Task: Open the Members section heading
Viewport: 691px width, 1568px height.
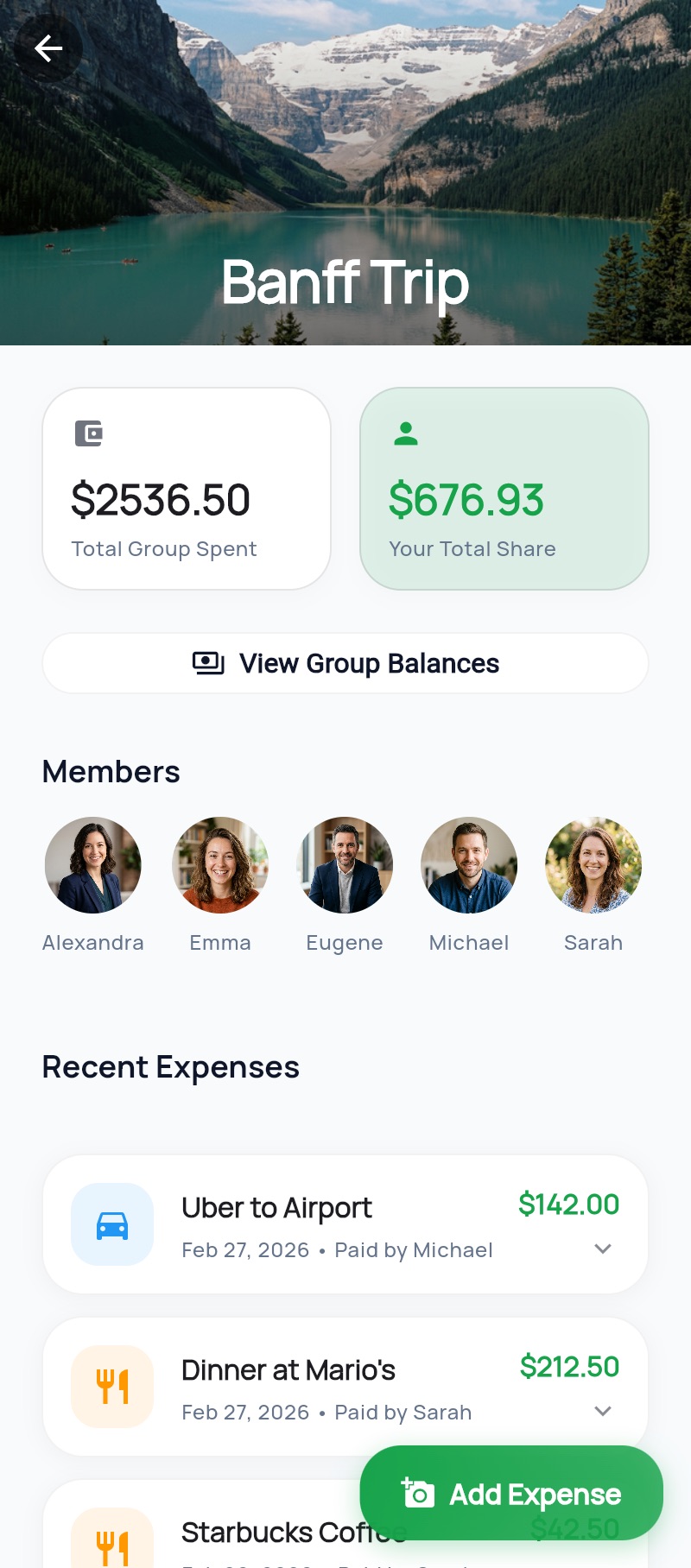Action: click(x=111, y=771)
